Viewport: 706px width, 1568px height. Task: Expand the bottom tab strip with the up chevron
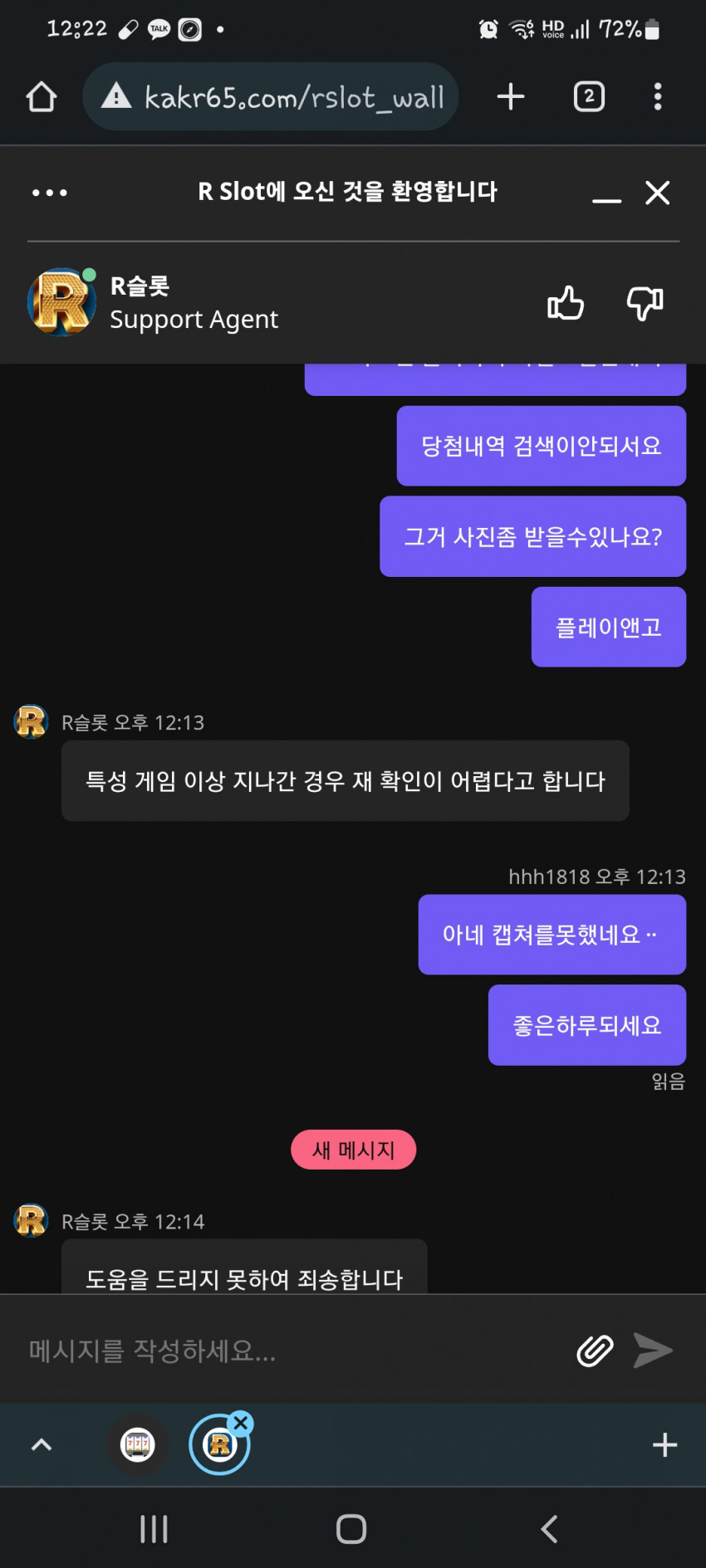click(42, 1445)
